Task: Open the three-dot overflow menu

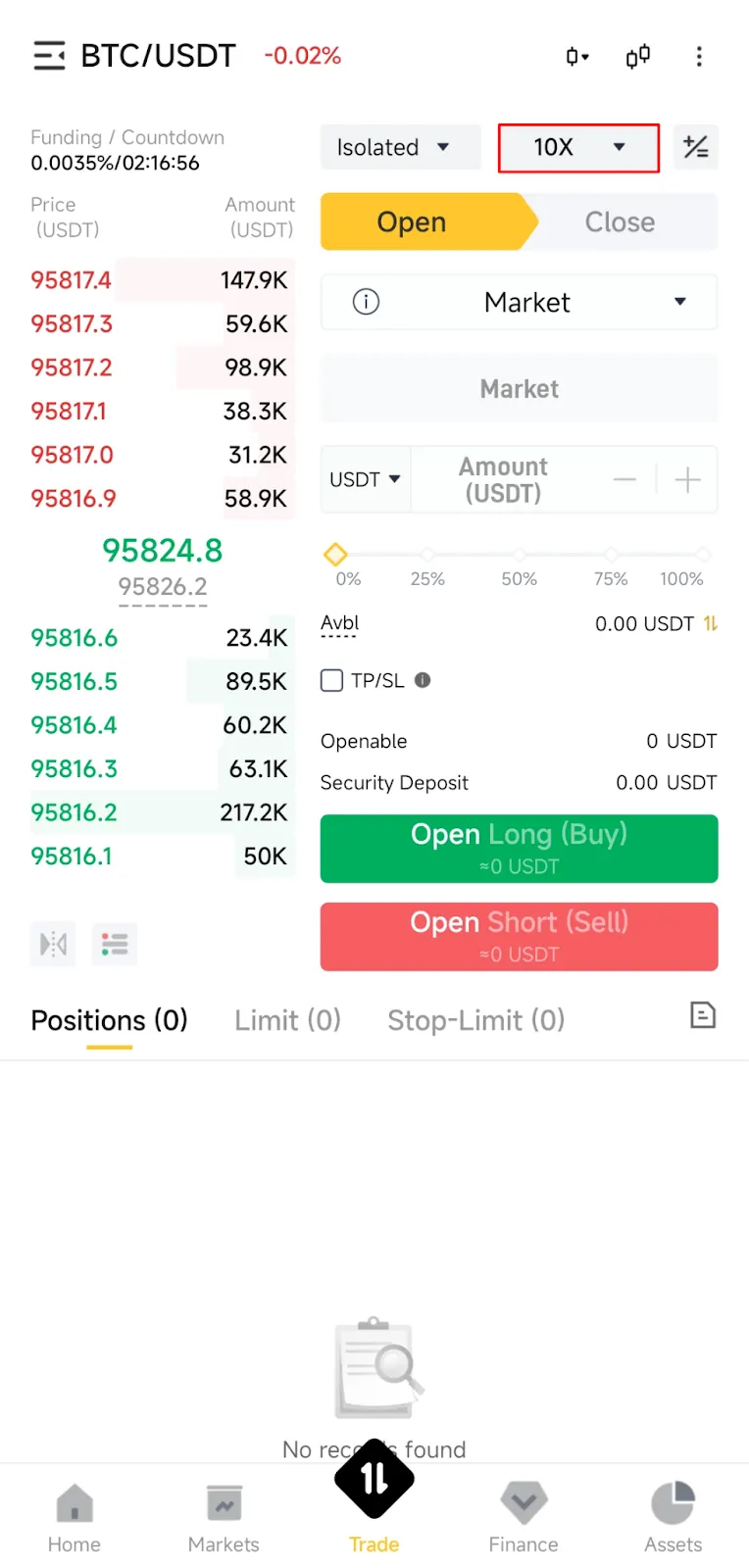Action: 699,56
